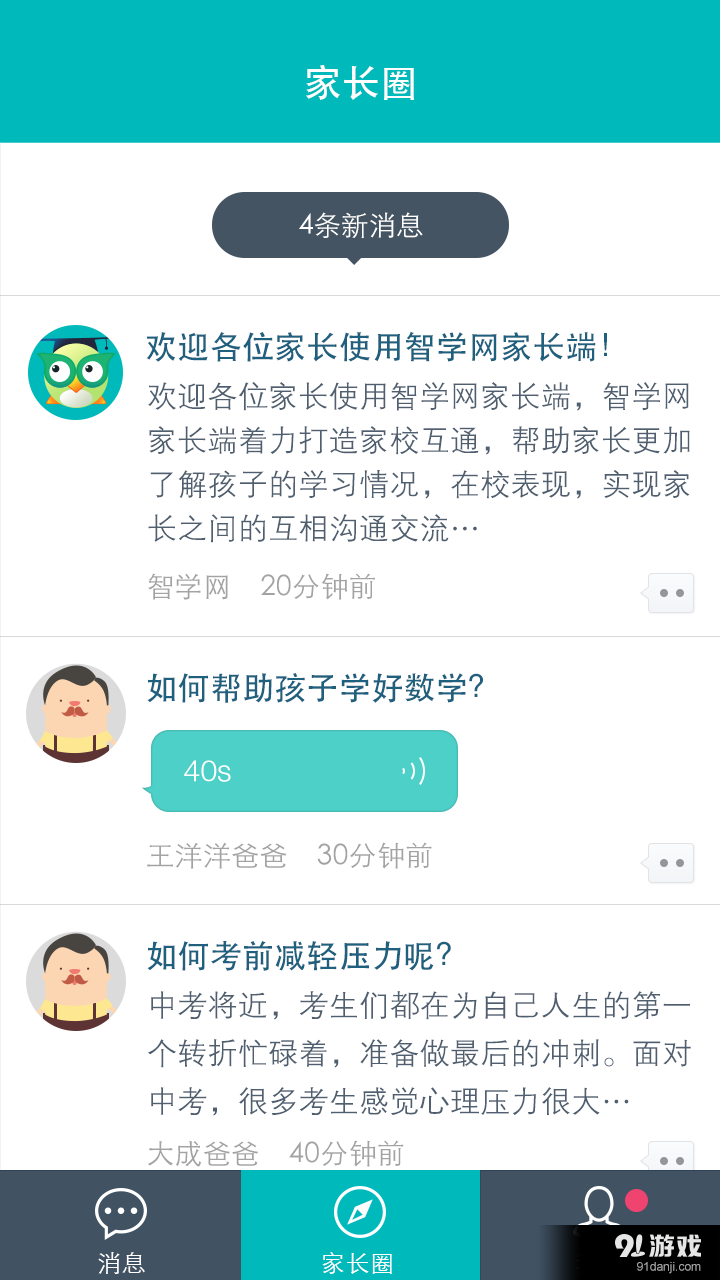This screenshot has height=1280, width=720.
Task: Open the 消息 messages tab icon
Action: click(x=120, y=1211)
